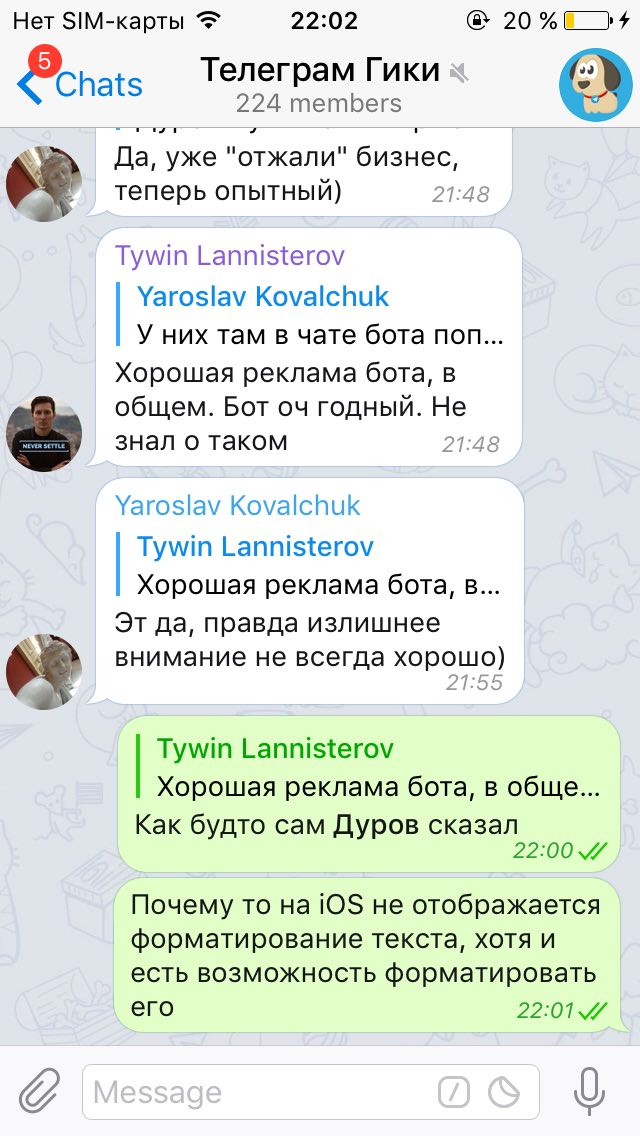Open the group avatar with the dog
The width and height of the screenshot is (640, 1136).
click(595, 84)
